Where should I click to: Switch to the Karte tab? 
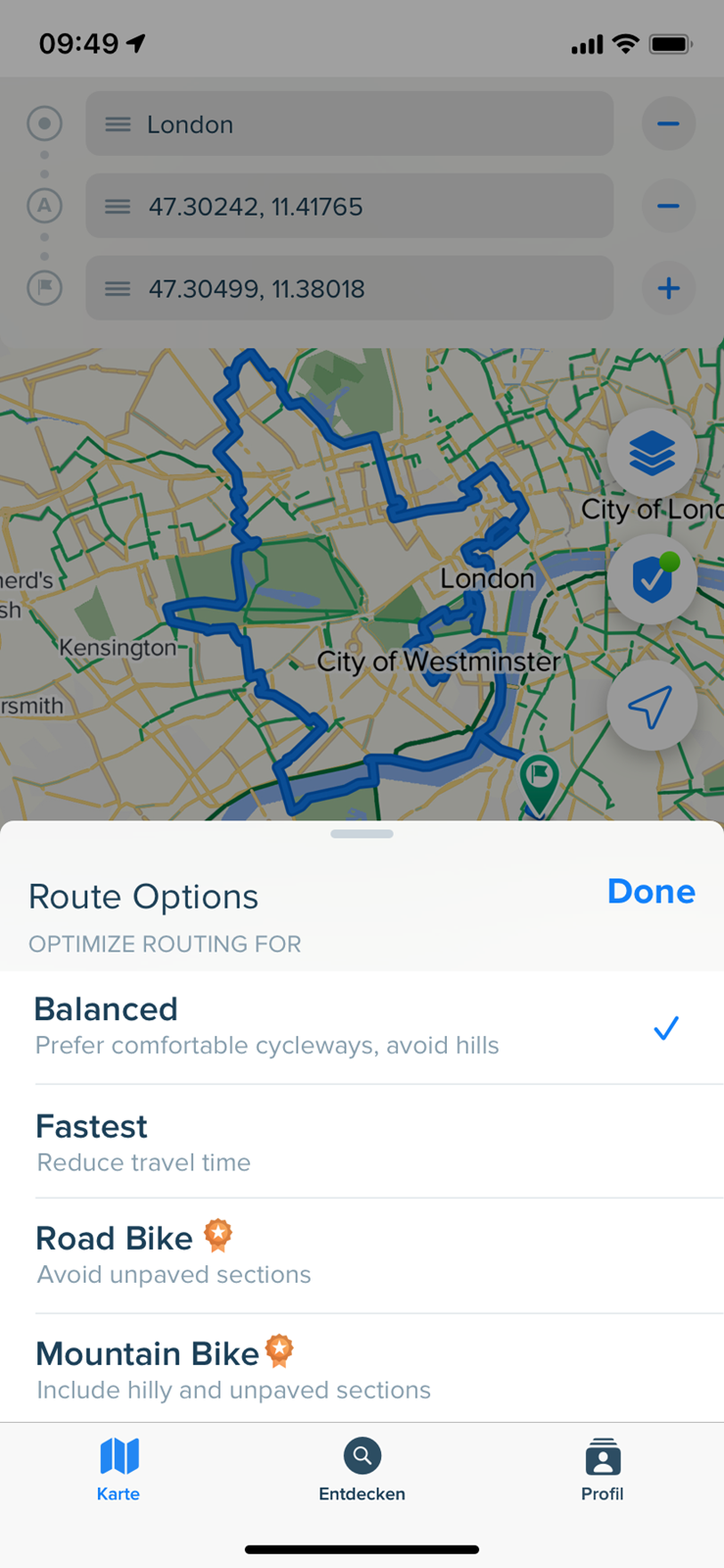tap(119, 1469)
